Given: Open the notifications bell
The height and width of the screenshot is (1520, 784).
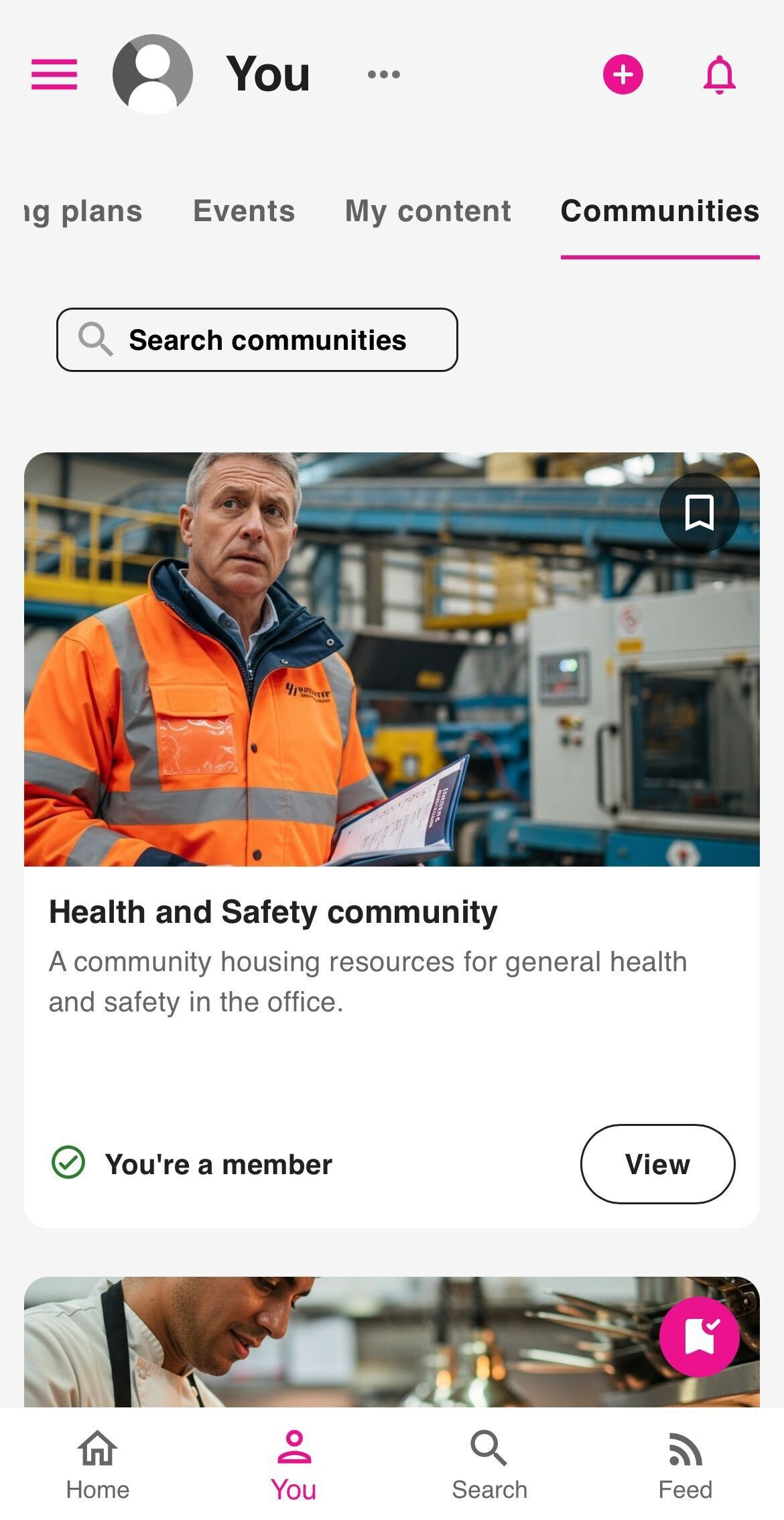Looking at the screenshot, I should click(719, 74).
